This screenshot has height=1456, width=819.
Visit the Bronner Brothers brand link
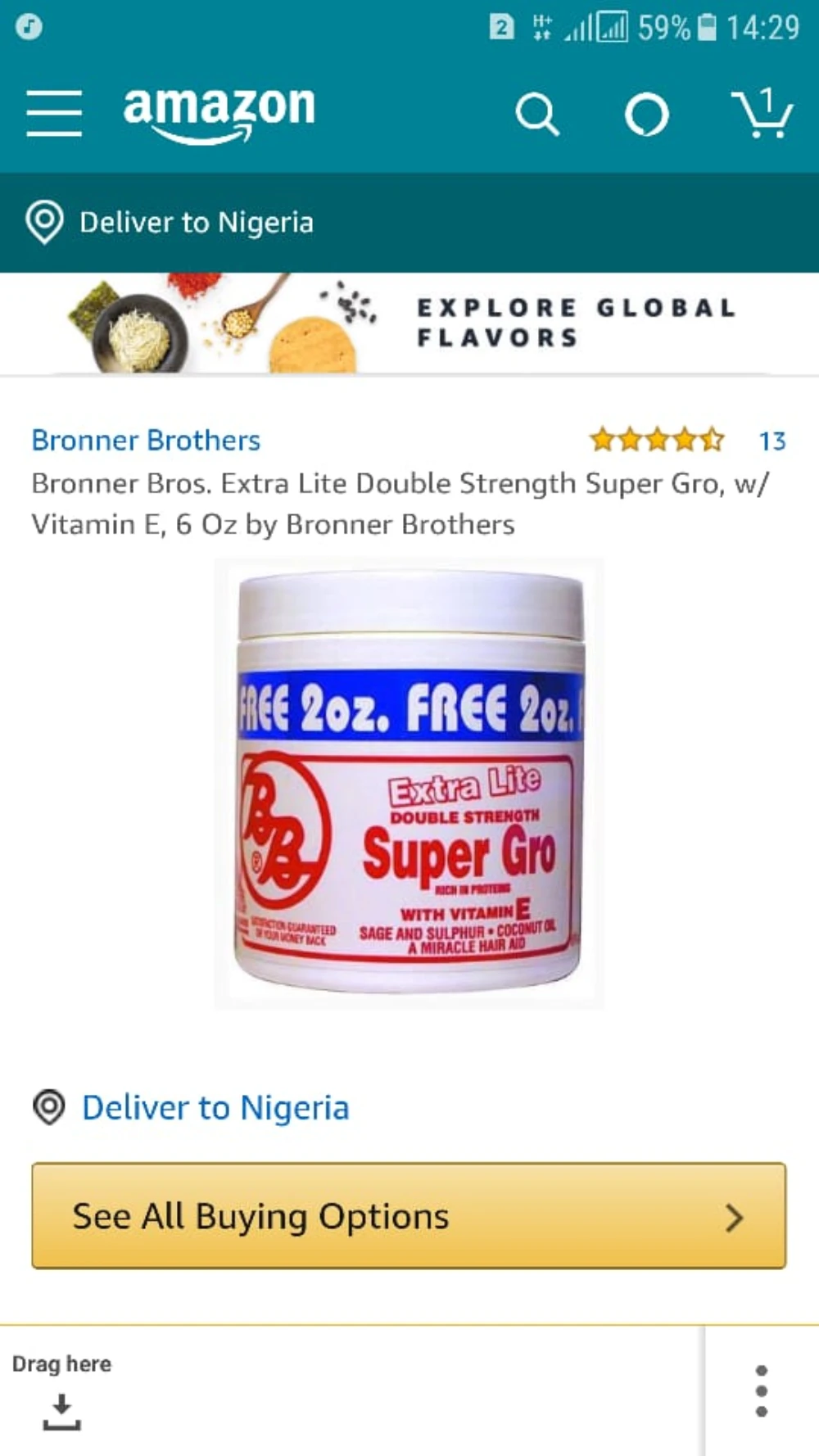click(x=146, y=440)
